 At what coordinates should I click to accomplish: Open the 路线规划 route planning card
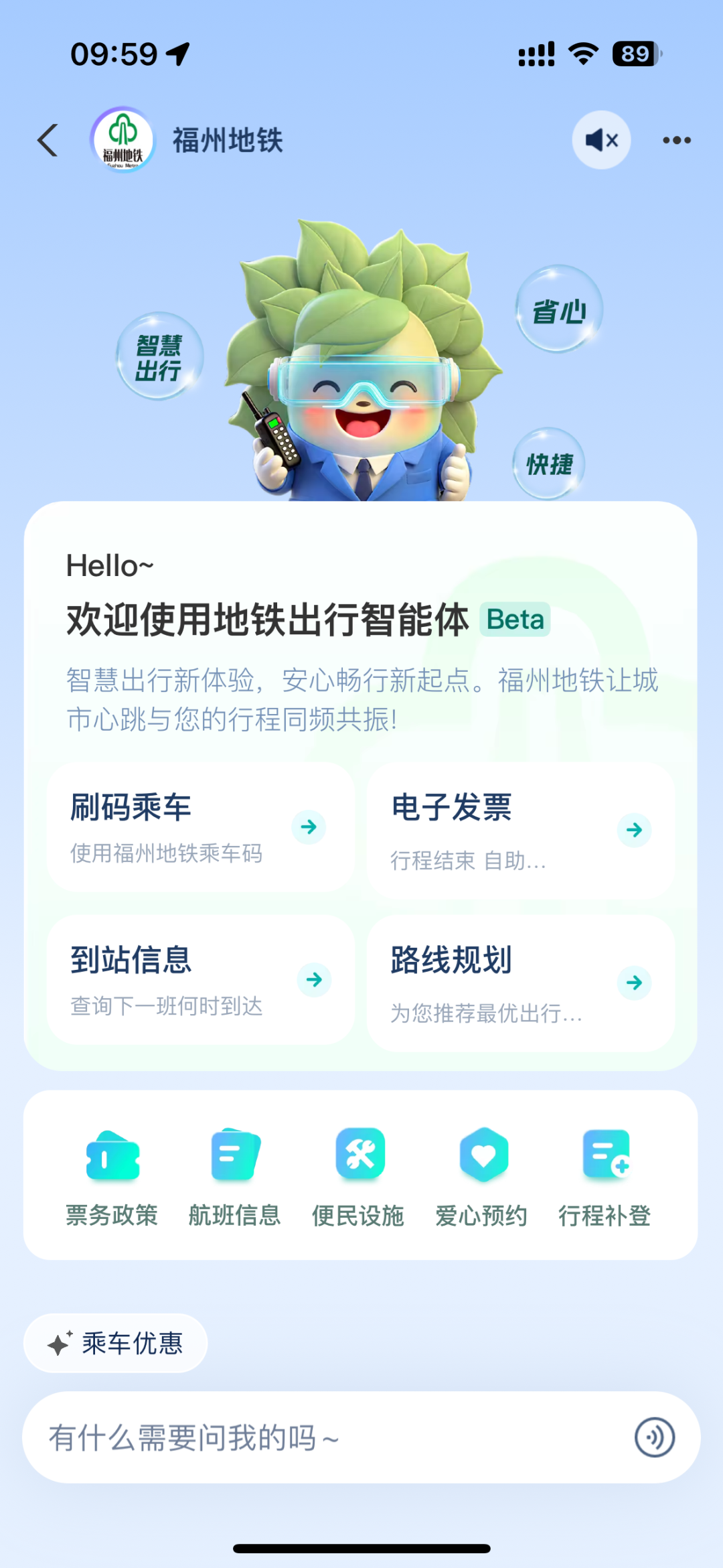point(520,983)
